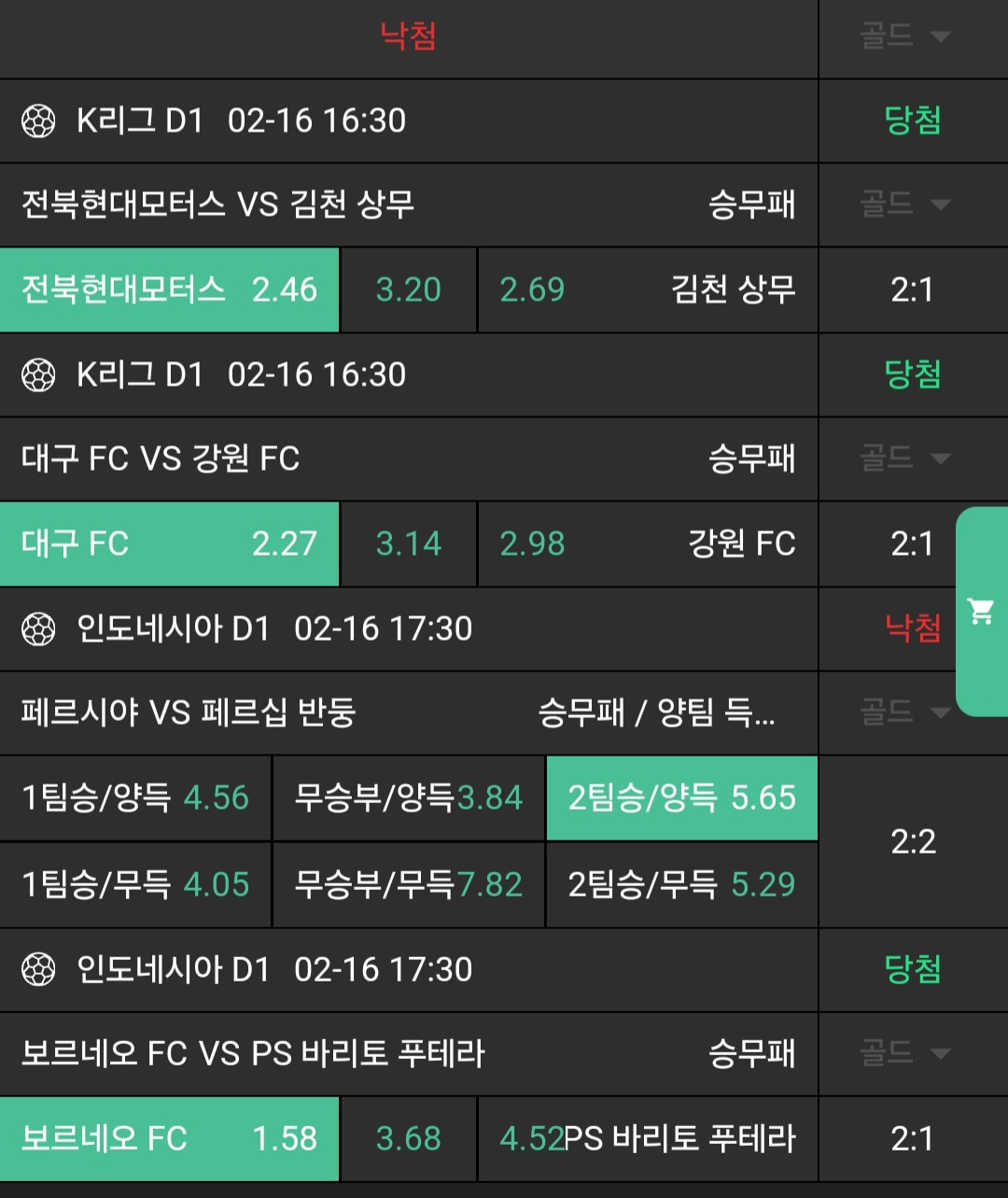Image resolution: width=1008 pixels, height=1198 pixels.
Task: Choose PS 바리토 푸테라 win at 4.52
Action: click(647, 1138)
